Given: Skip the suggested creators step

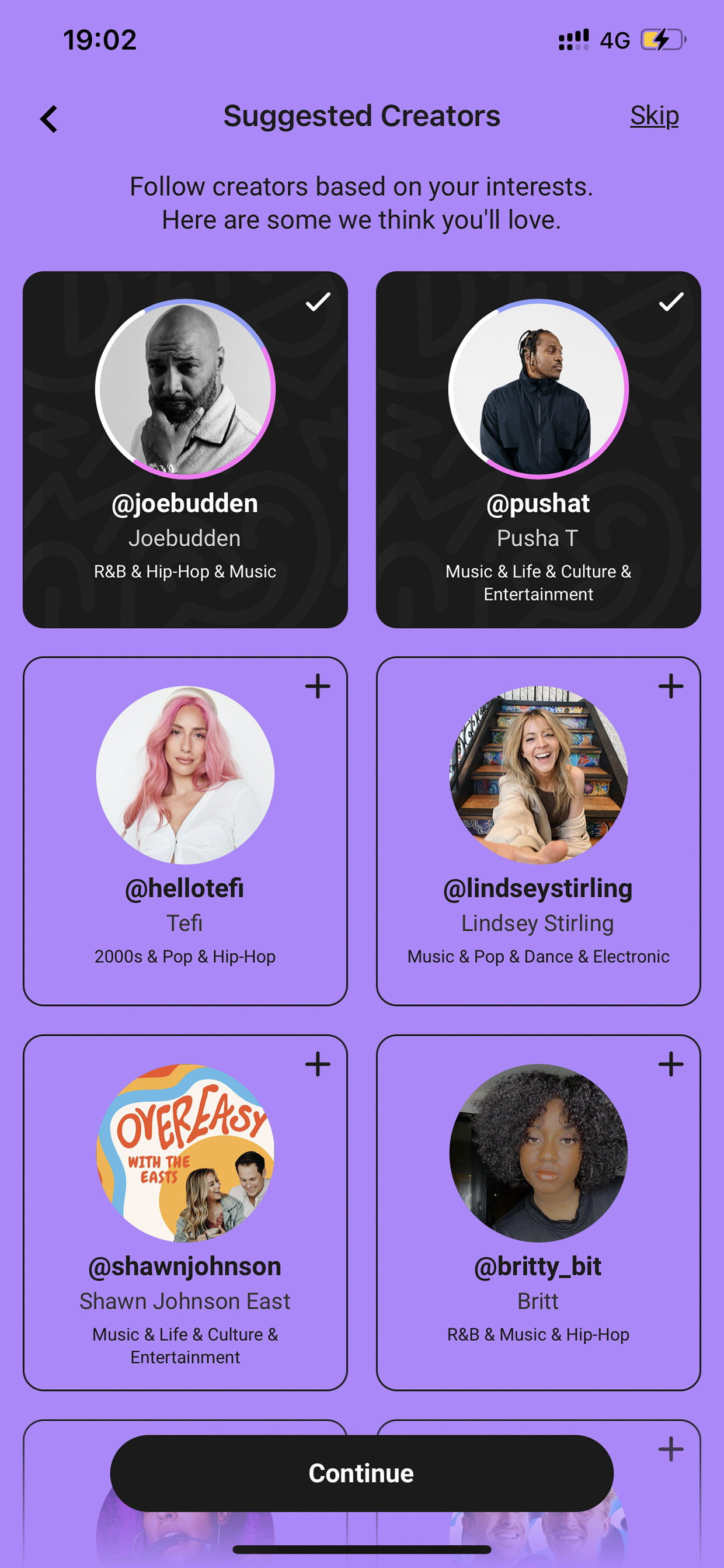Looking at the screenshot, I should [654, 116].
